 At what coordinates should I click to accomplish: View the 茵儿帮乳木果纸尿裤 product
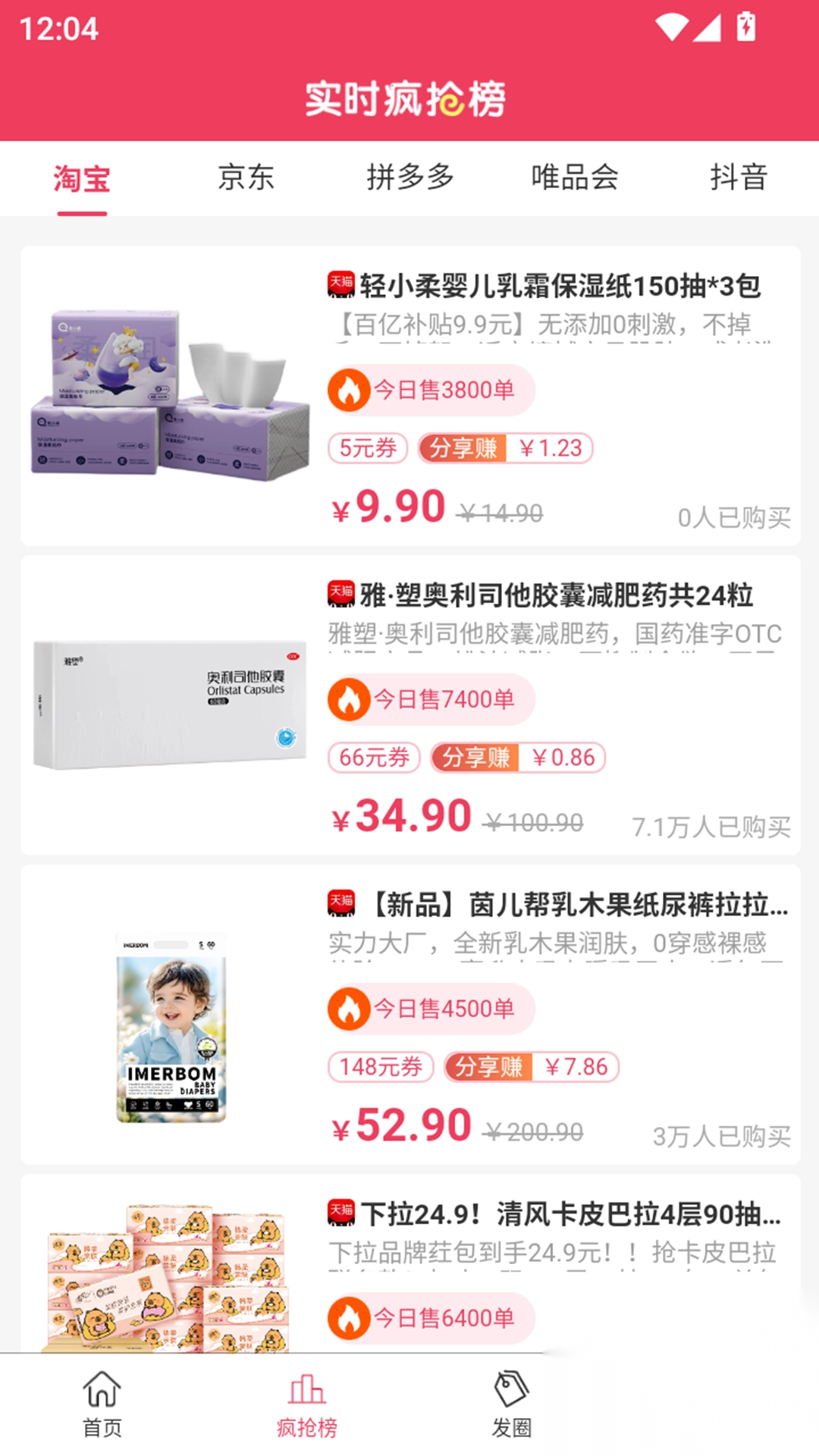coord(409,1015)
